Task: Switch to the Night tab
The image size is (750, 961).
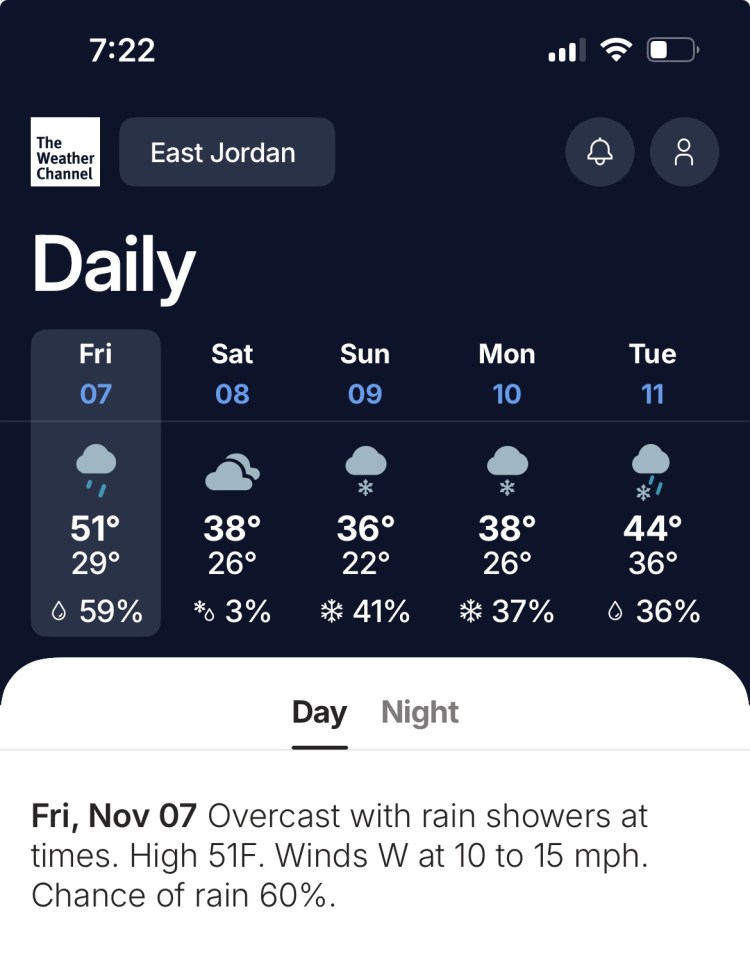Action: 420,713
